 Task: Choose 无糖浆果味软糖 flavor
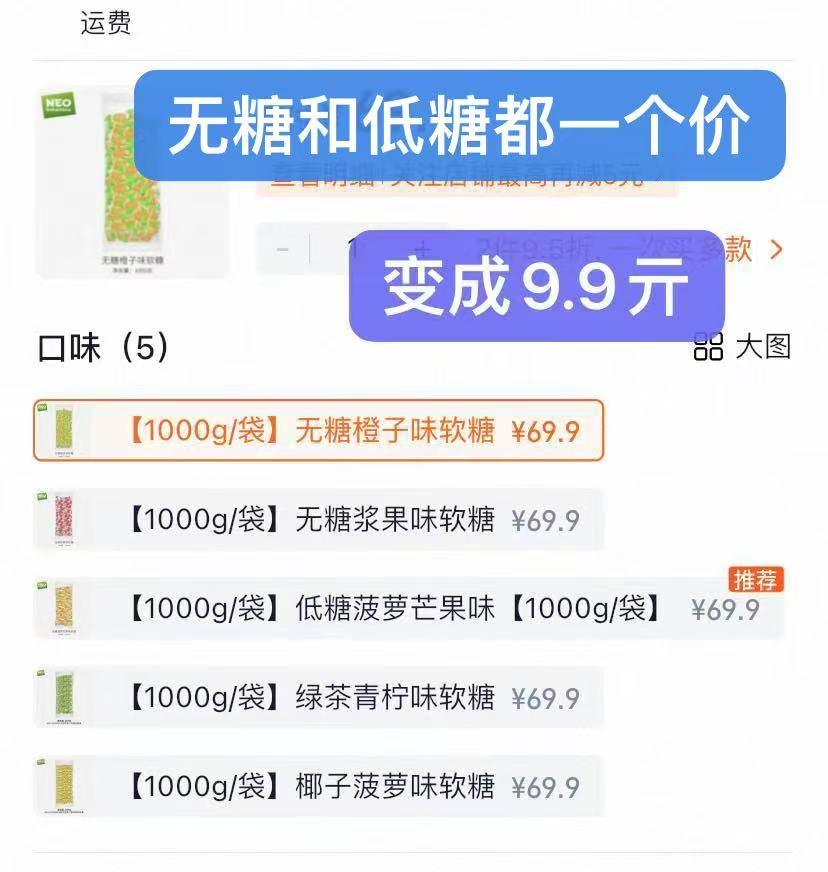click(x=318, y=520)
